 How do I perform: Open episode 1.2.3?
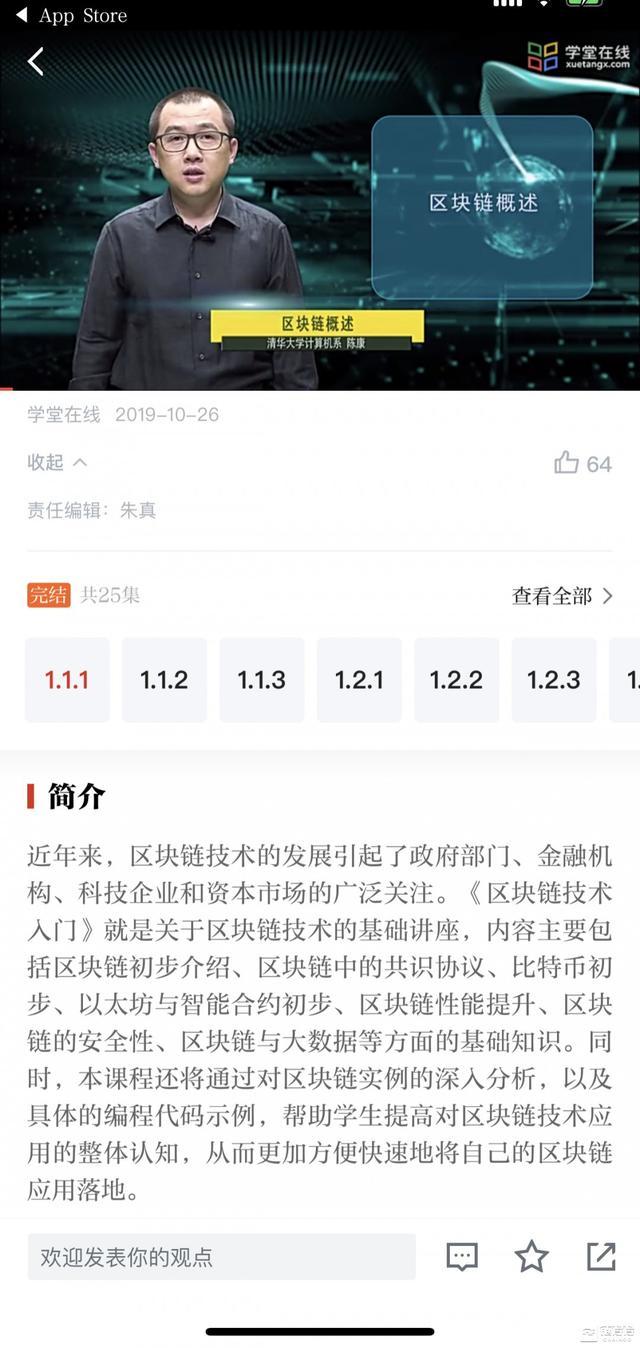554,680
